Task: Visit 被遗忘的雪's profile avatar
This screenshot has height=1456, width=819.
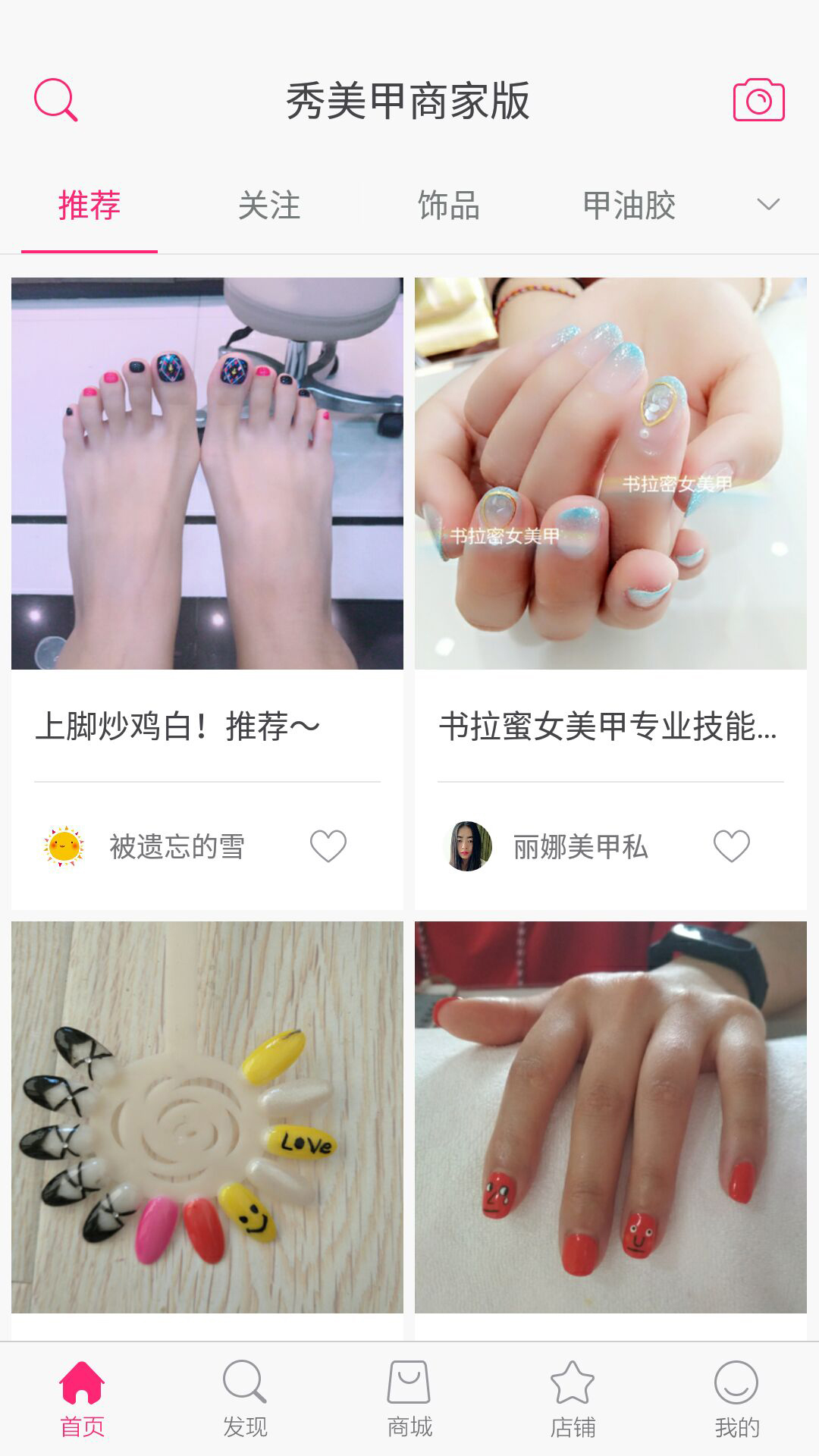Action: pyautogui.click(x=64, y=846)
